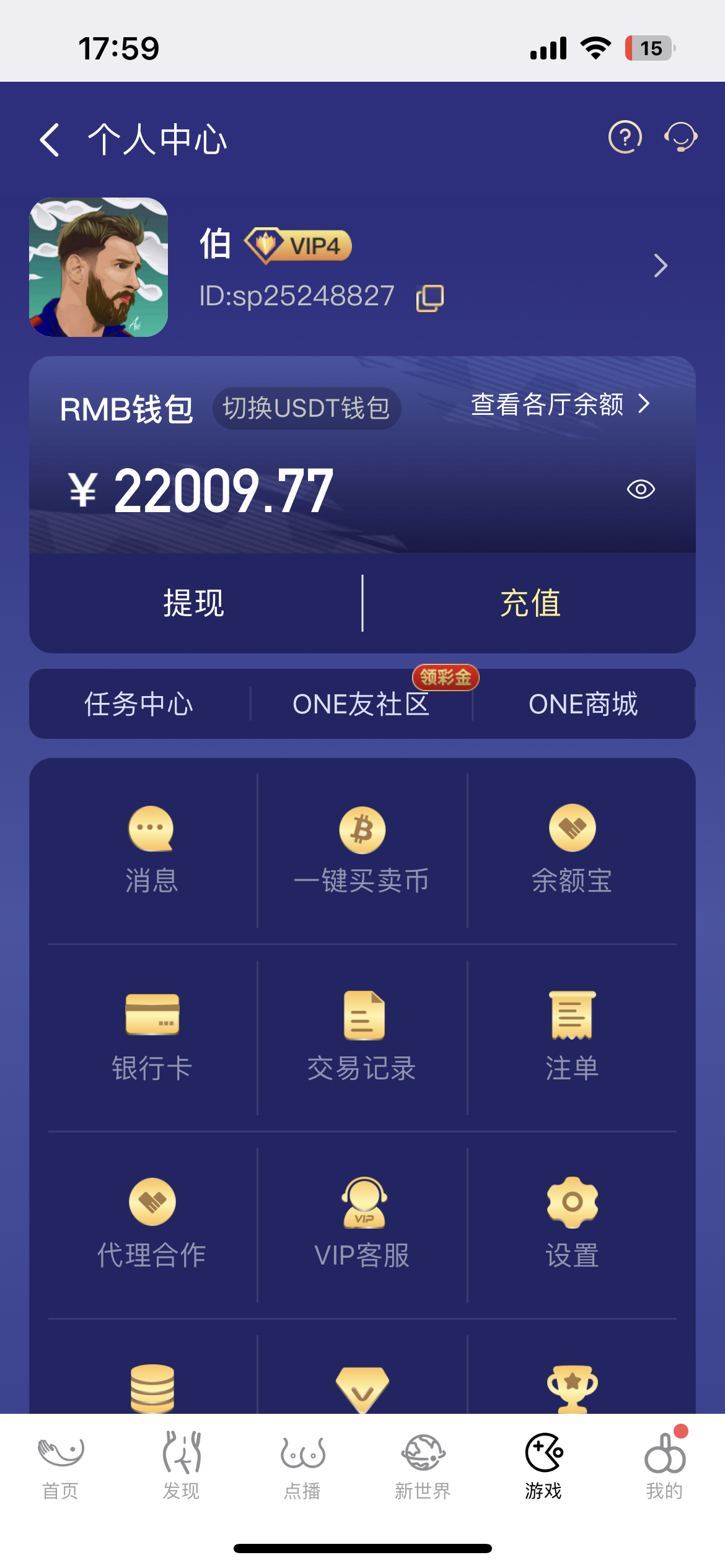
Task: Open the help question mark icon
Action: (x=625, y=138)
